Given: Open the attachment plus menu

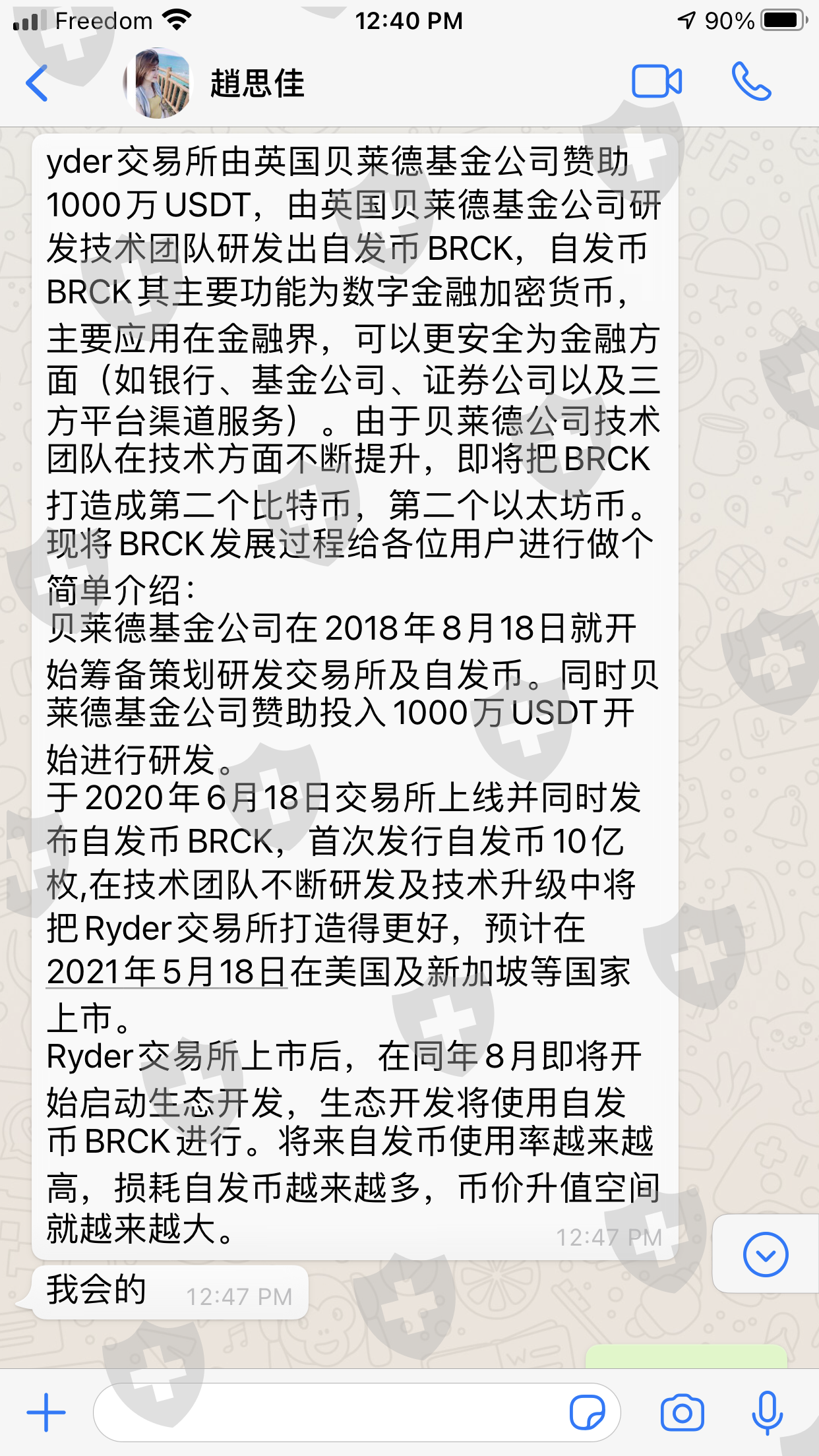Looking at the screenshot, I should point(46,1412).
